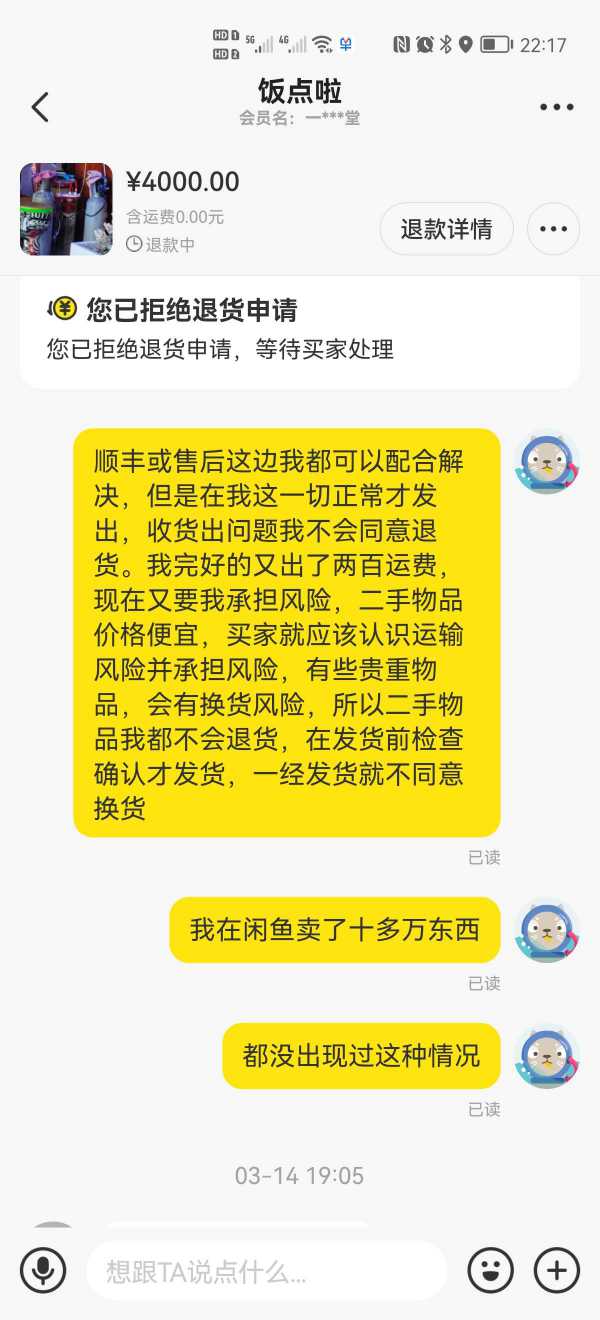The height and width of the screenshot is (1320, 600).
Task: Open the chat overflow menu at top right
Action: click(556, 107)
